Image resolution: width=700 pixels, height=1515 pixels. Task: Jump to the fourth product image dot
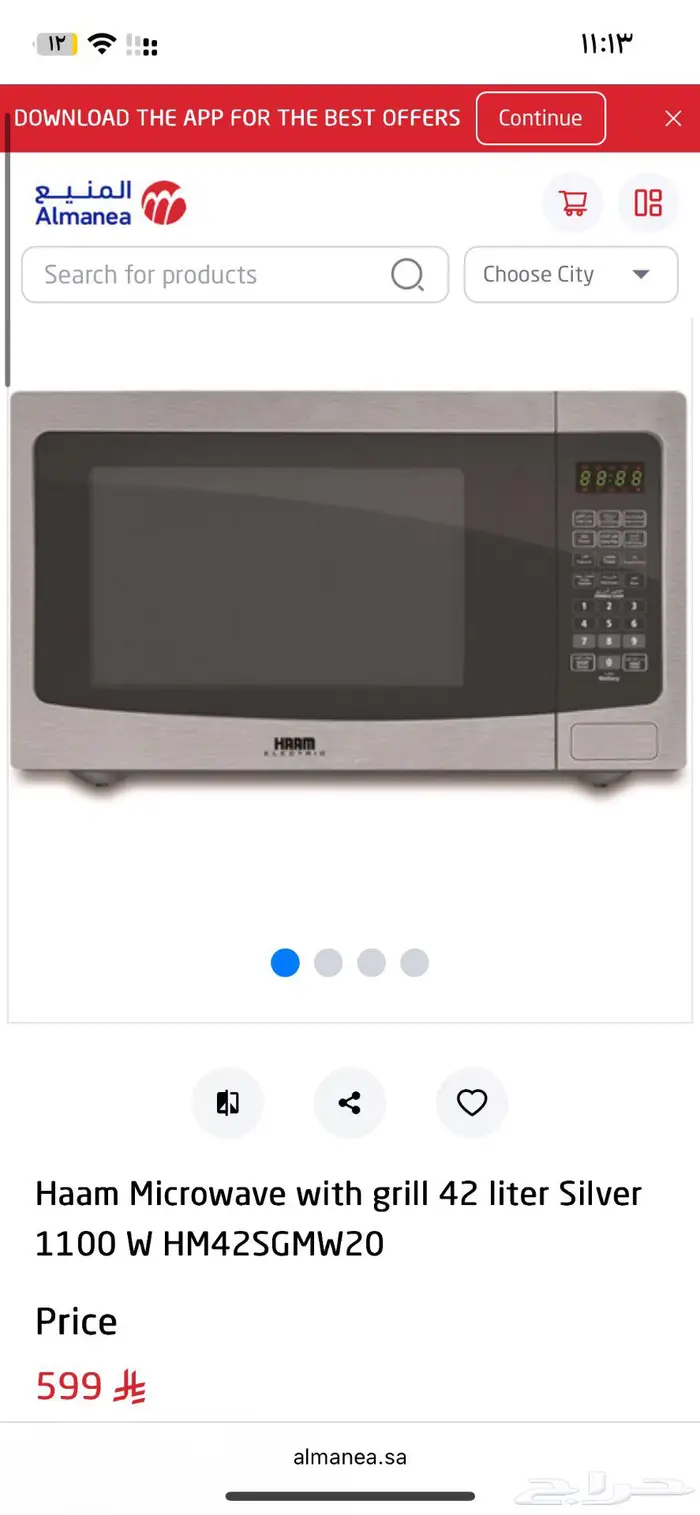tap(414, 963)
